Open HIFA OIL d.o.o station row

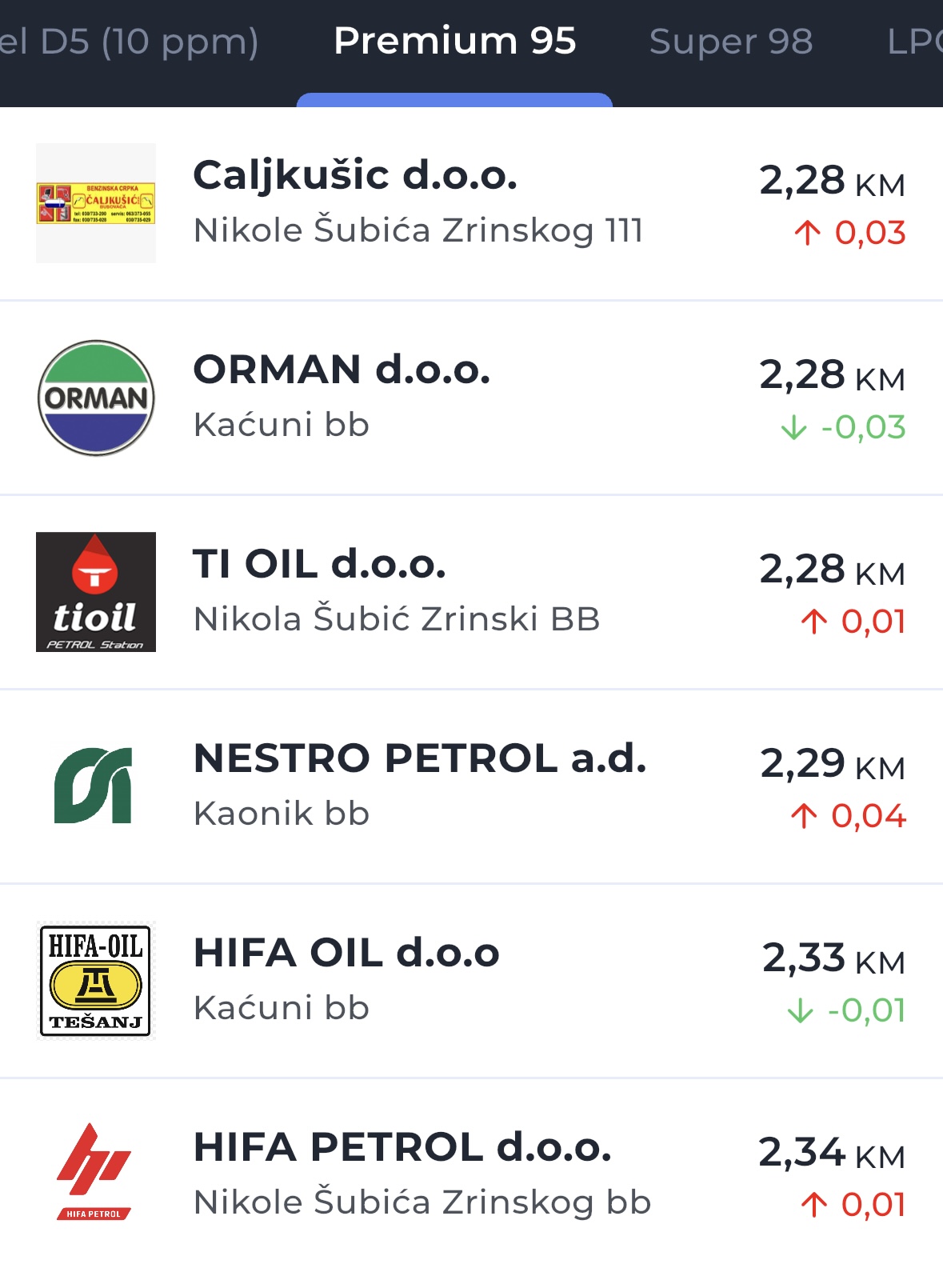[x=471, y=981]
